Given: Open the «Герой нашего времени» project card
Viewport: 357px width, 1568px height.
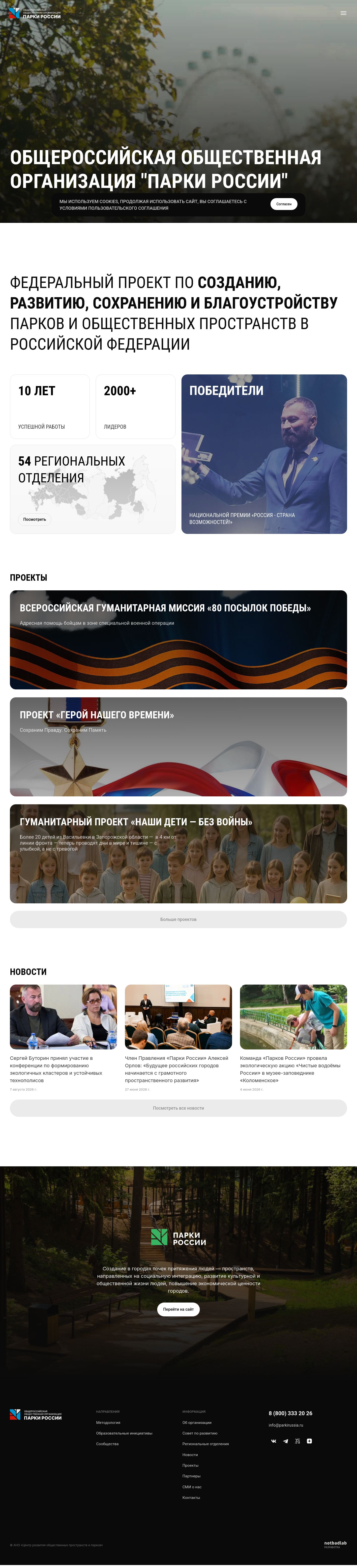Looking at the screenshot, I should coord(178,747).
